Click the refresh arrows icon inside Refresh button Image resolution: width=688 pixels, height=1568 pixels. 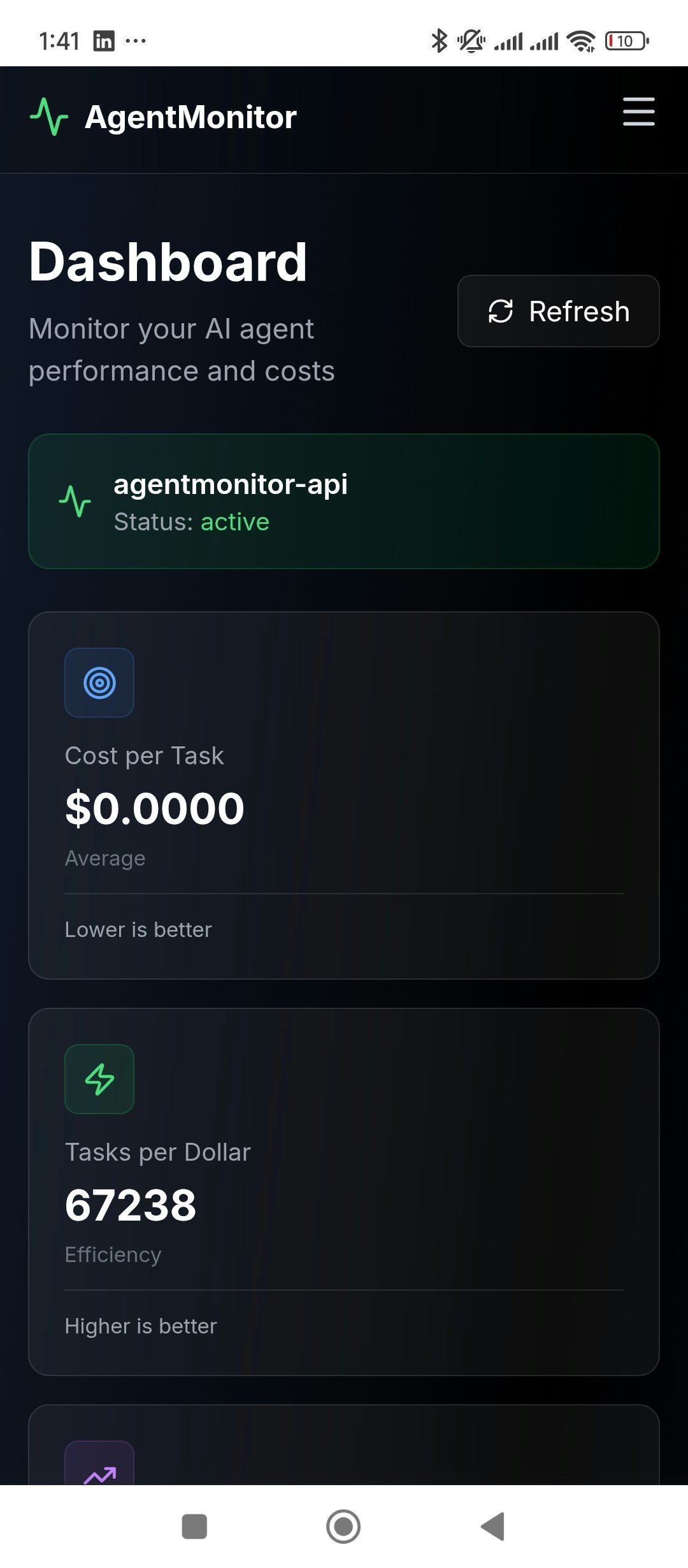pyautogui.click(x=501, y=312)
